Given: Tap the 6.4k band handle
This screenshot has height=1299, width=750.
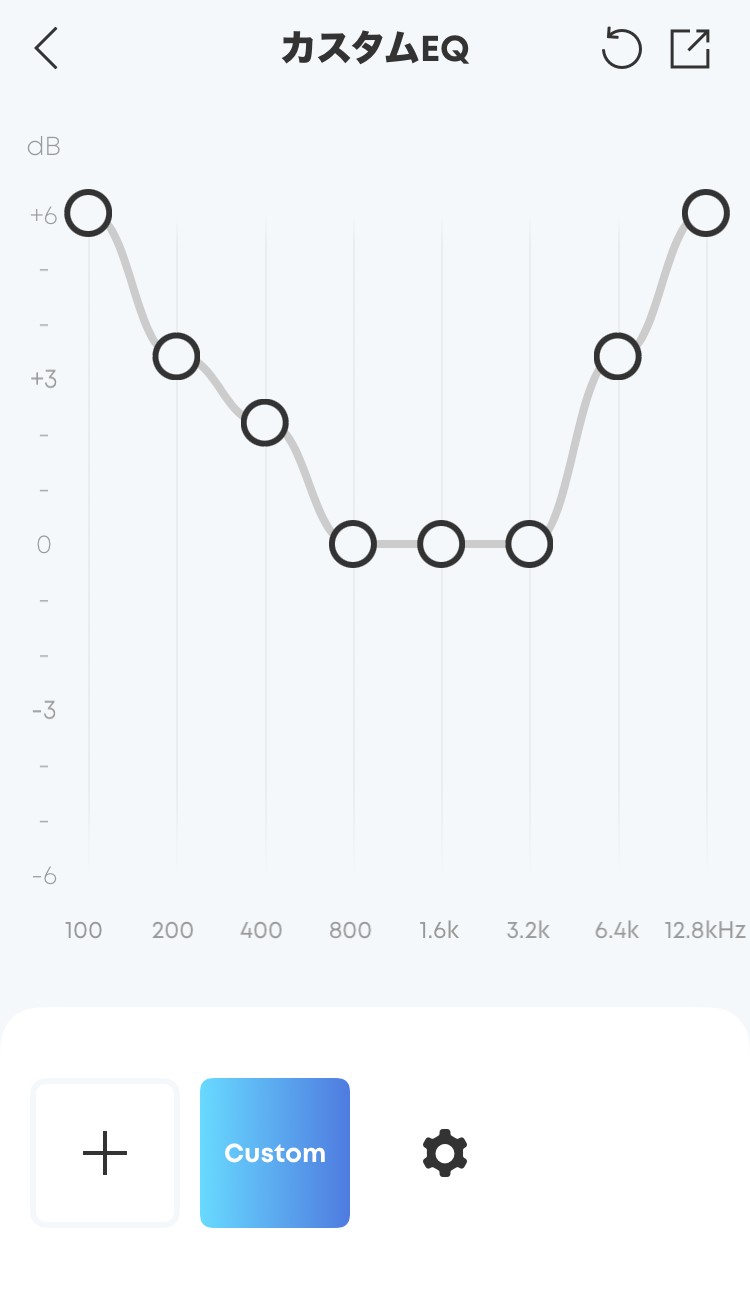Looking at the screenshot, I should click(x=617, y=356).
